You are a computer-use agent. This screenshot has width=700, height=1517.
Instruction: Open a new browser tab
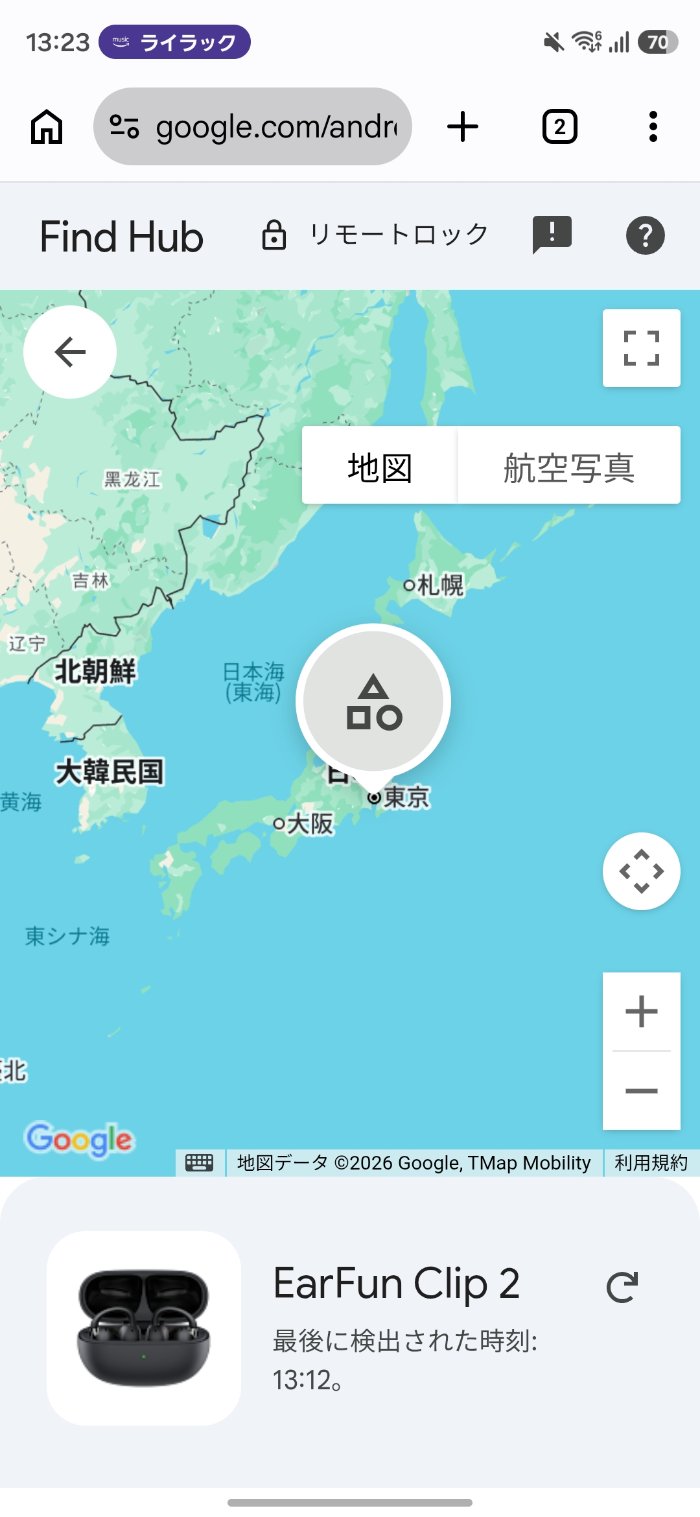tap(462, 127)
